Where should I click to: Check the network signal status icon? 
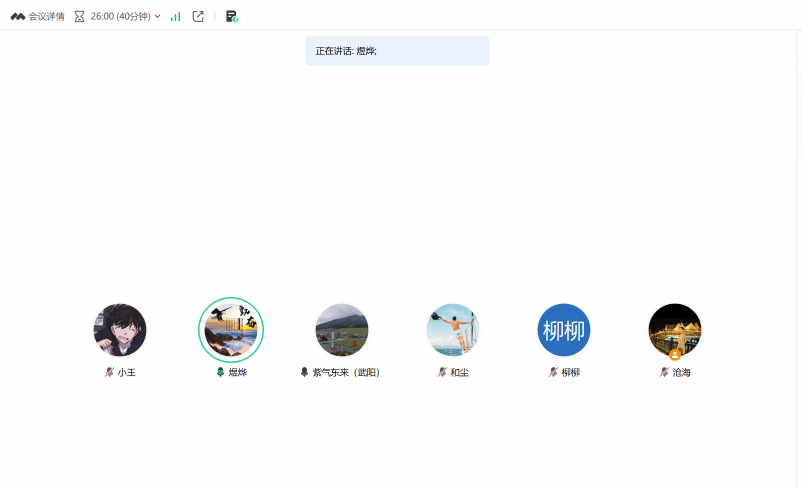[176, 16]
